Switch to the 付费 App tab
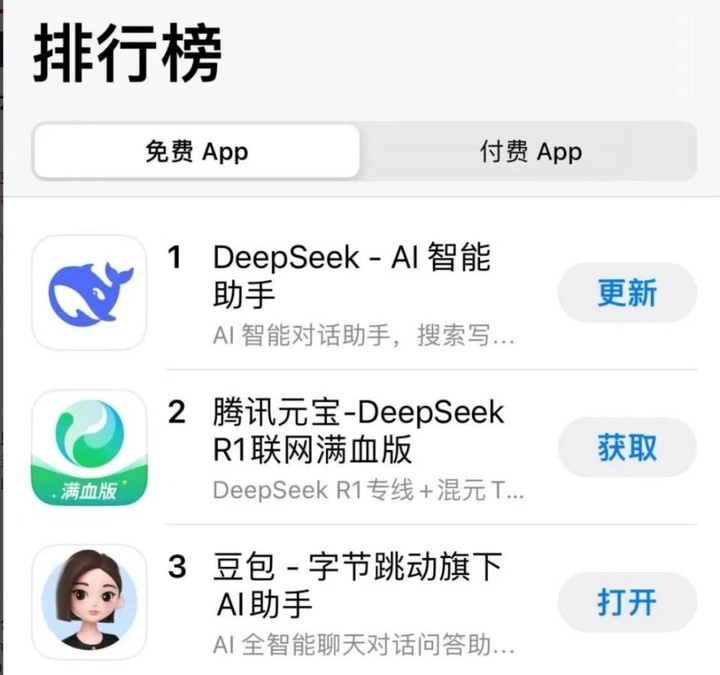720x675 pixels. [x=530, y=152]
